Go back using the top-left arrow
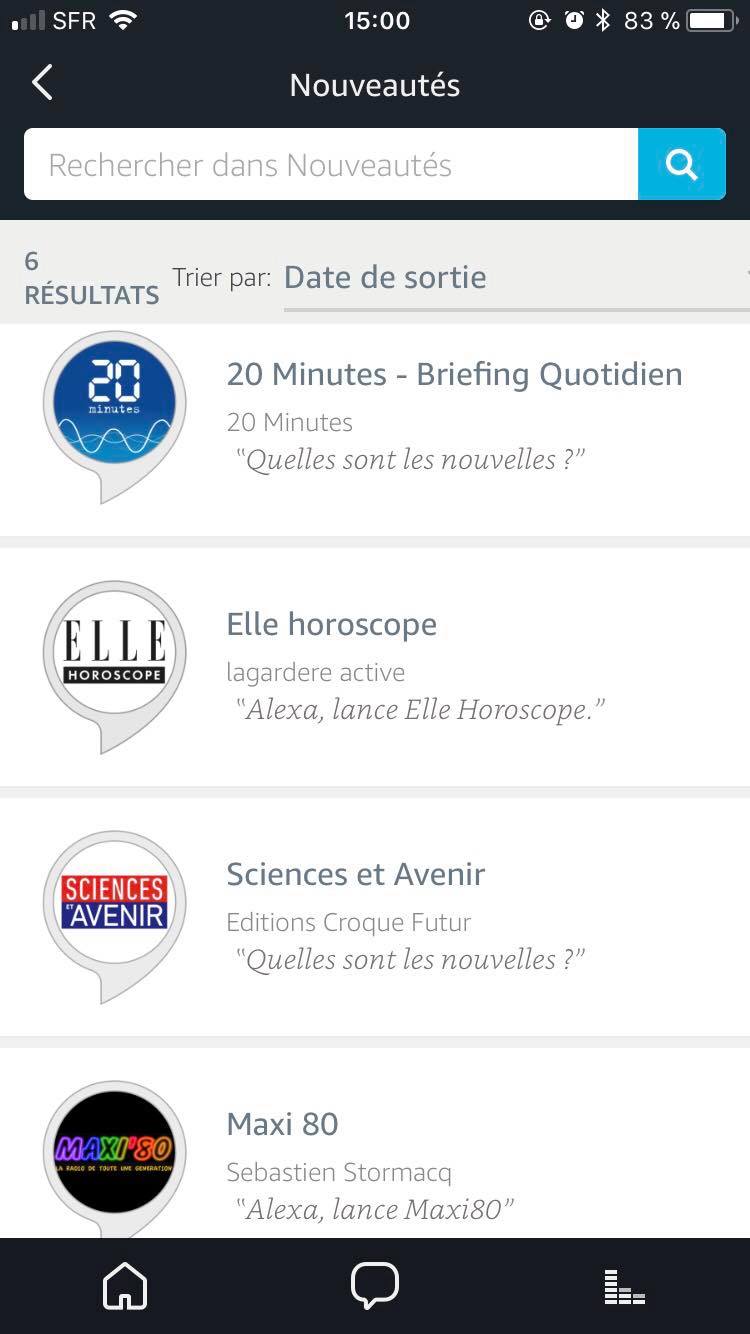Screen dimensions: 750x1334 point(42,84)
